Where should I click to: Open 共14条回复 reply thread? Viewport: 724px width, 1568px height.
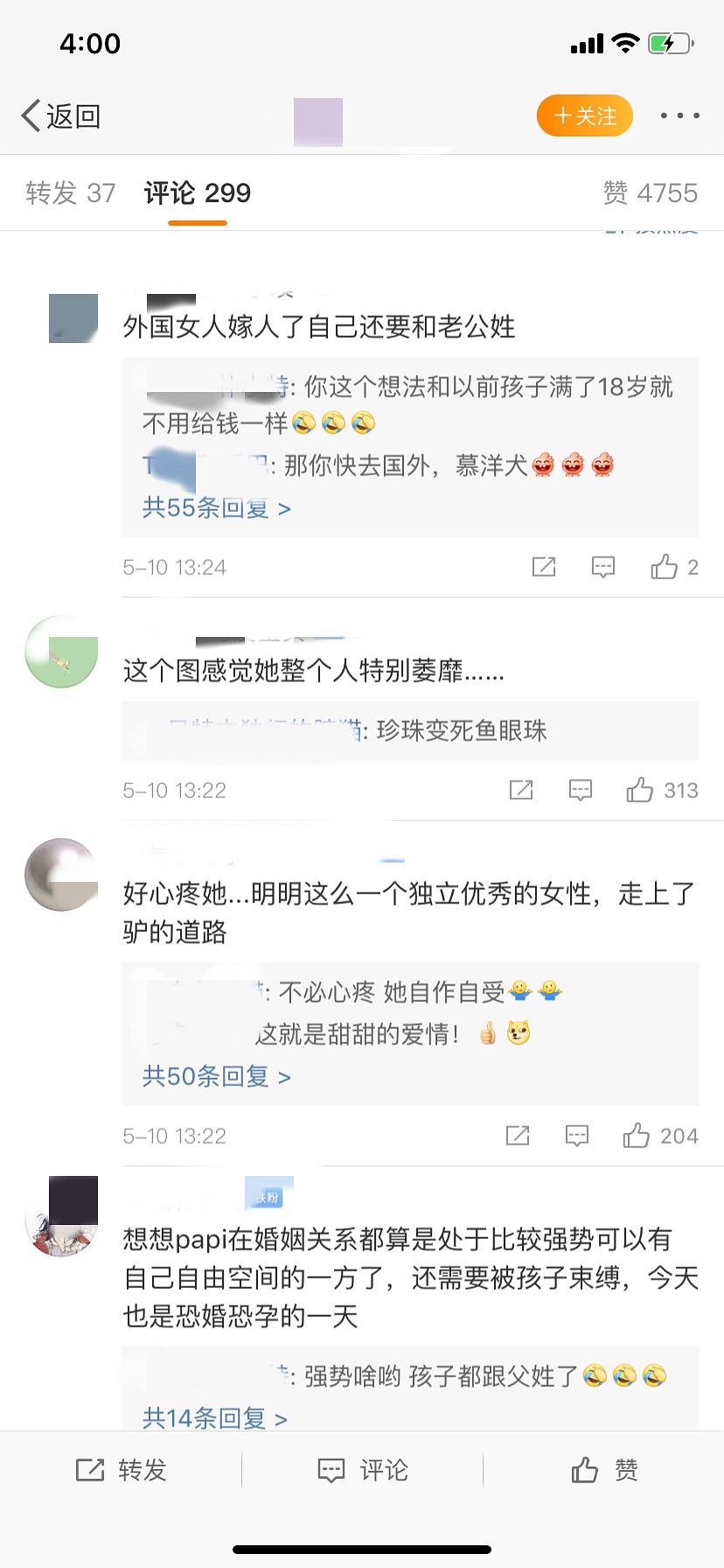[214, 1417]
